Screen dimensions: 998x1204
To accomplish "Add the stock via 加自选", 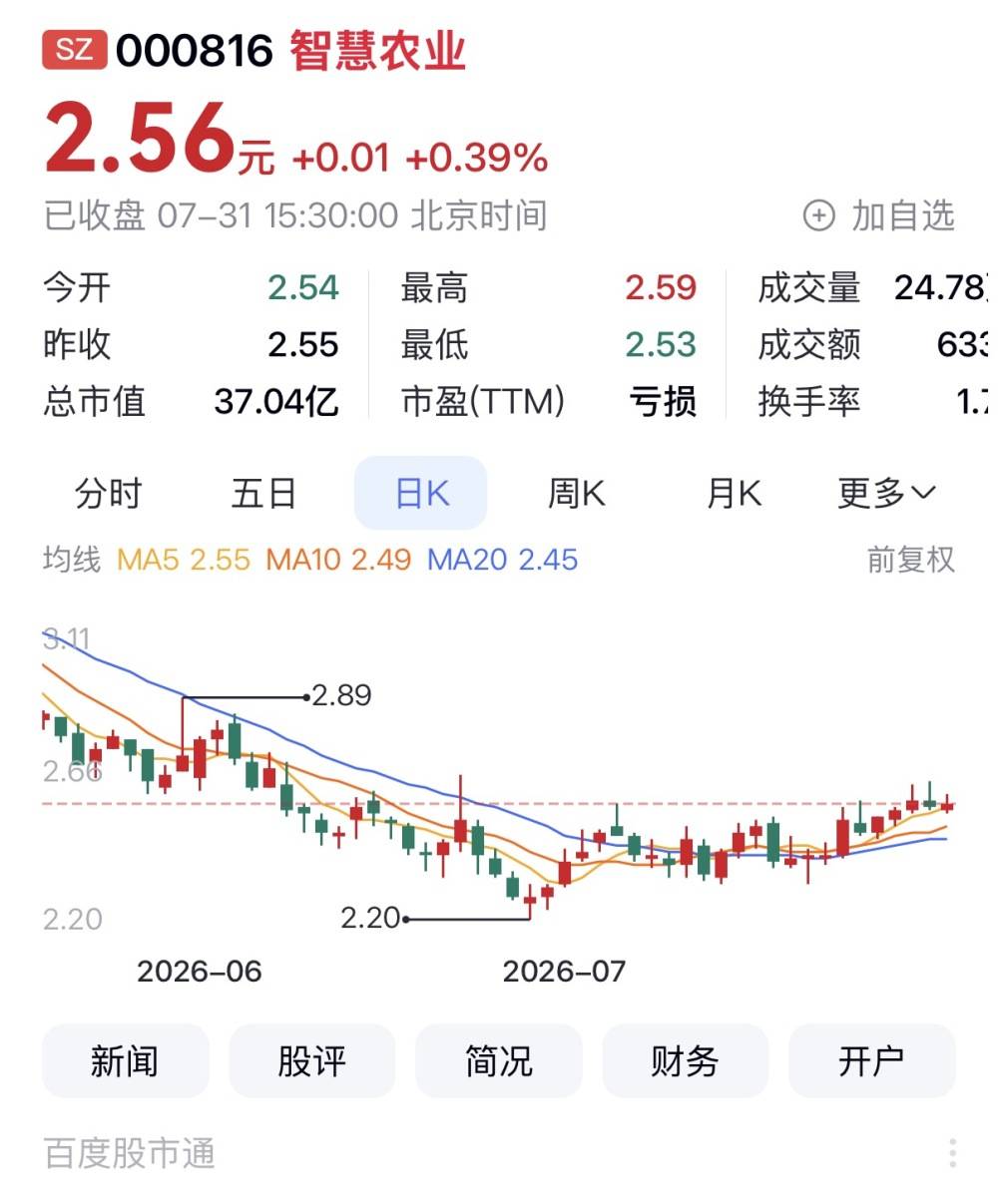I will [x=879, y=215].
